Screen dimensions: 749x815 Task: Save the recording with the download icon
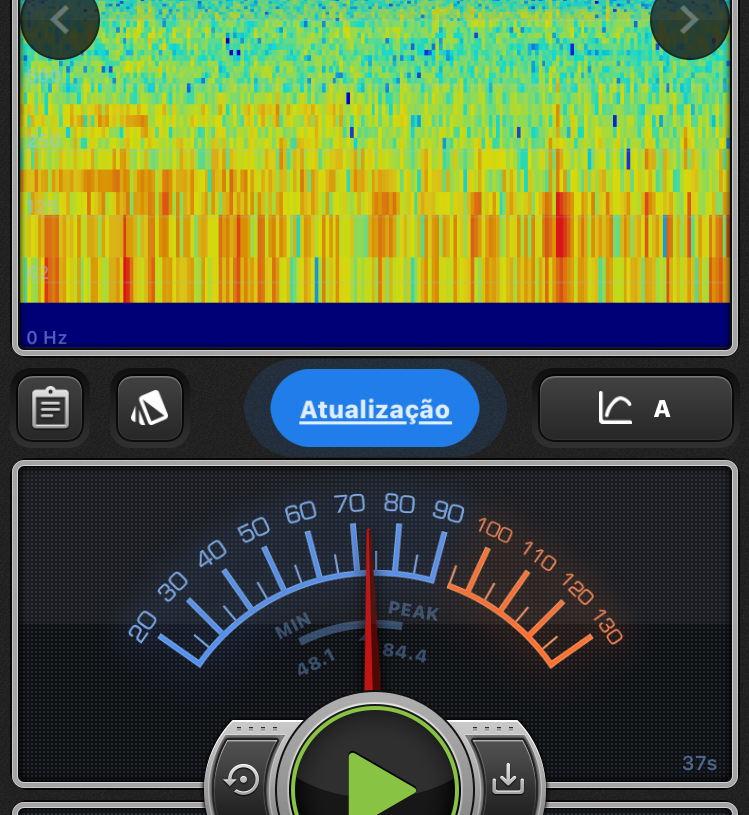pyautogui.click(x=508, y=778)
